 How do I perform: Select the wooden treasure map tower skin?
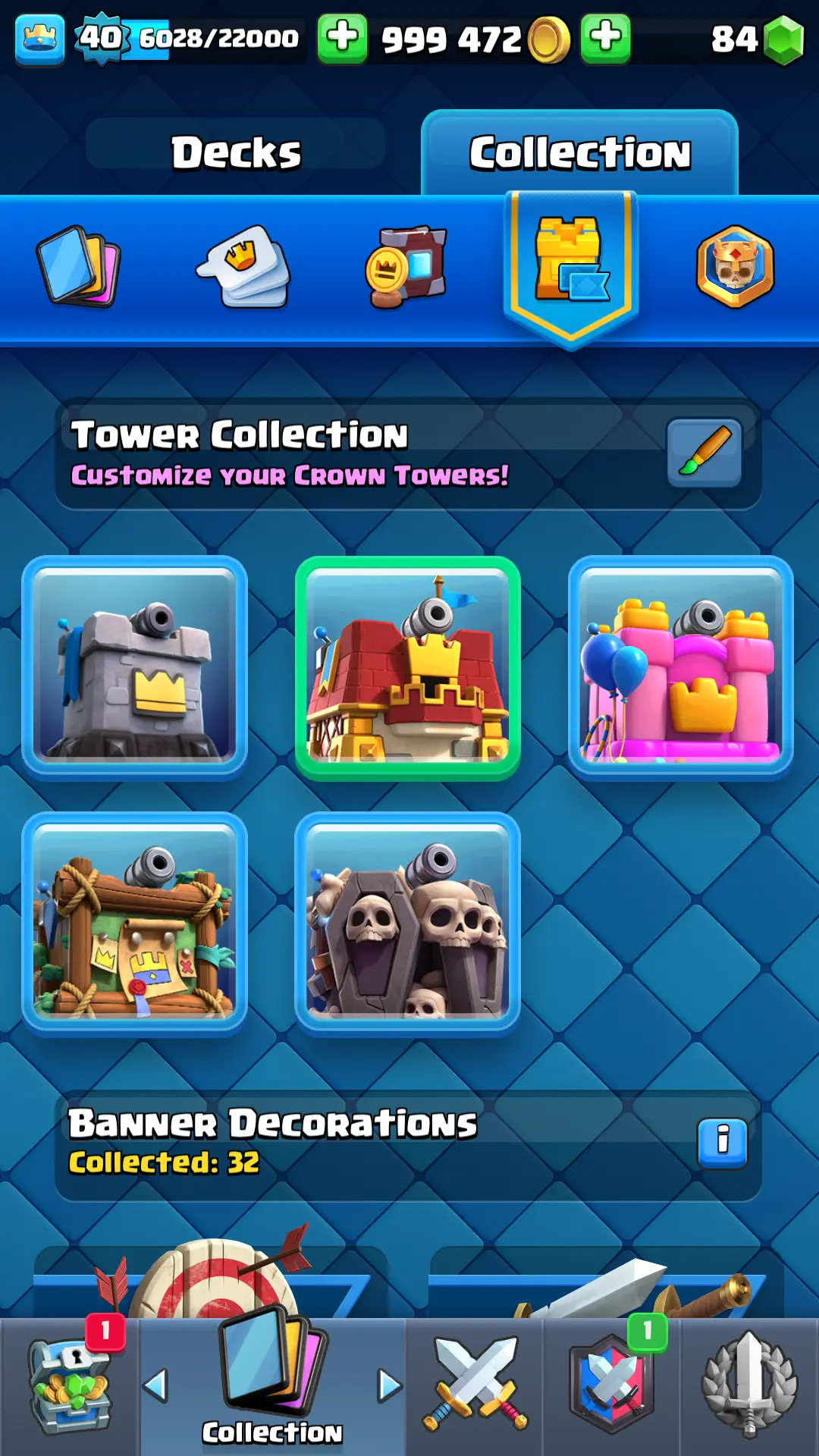135,924
